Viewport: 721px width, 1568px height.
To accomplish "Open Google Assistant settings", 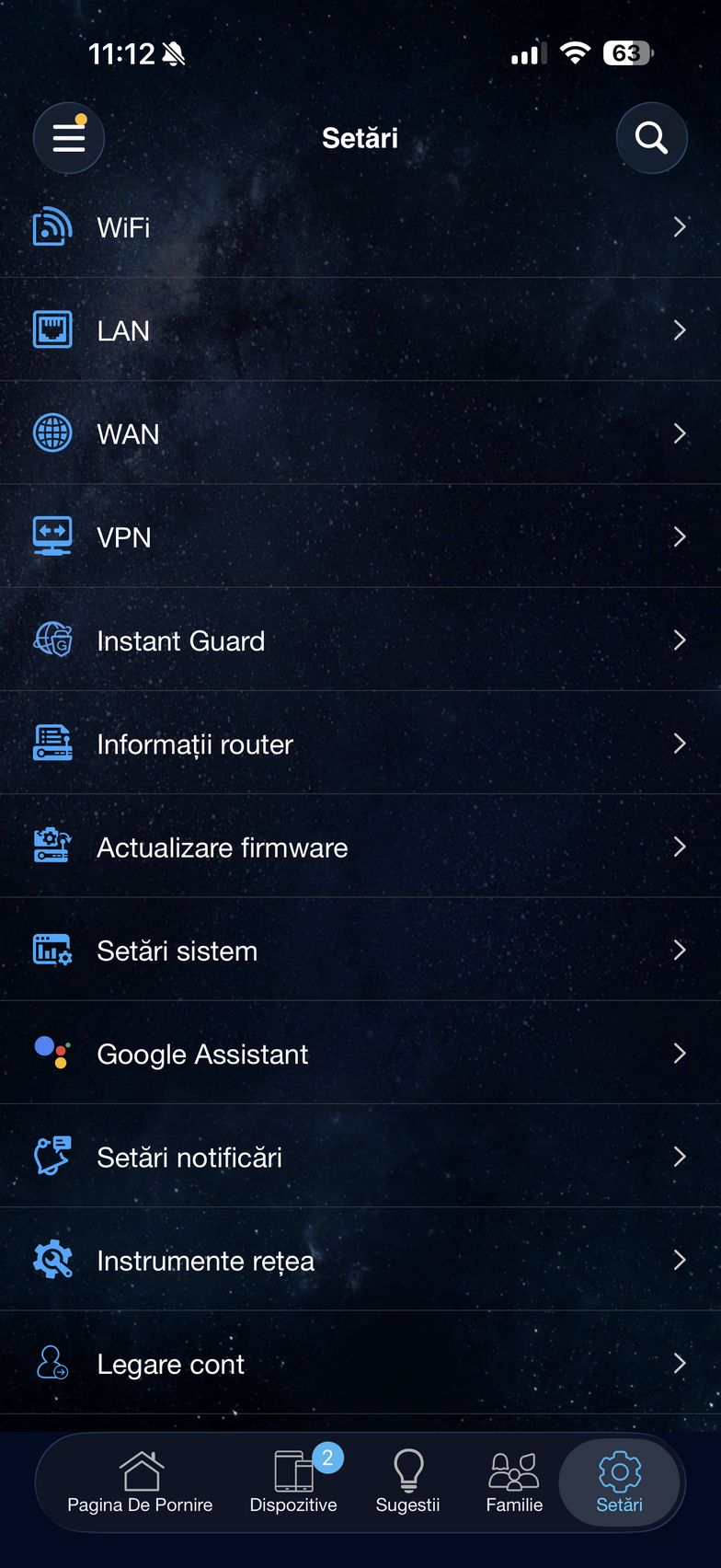I will pos(359,1054).
